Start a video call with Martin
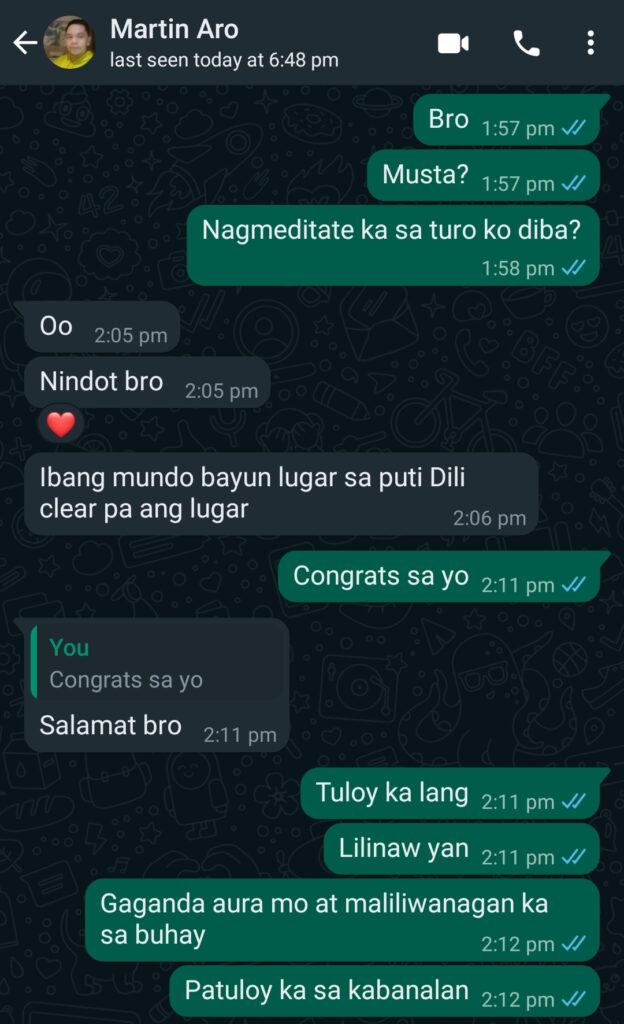 [x=453, y=43]
